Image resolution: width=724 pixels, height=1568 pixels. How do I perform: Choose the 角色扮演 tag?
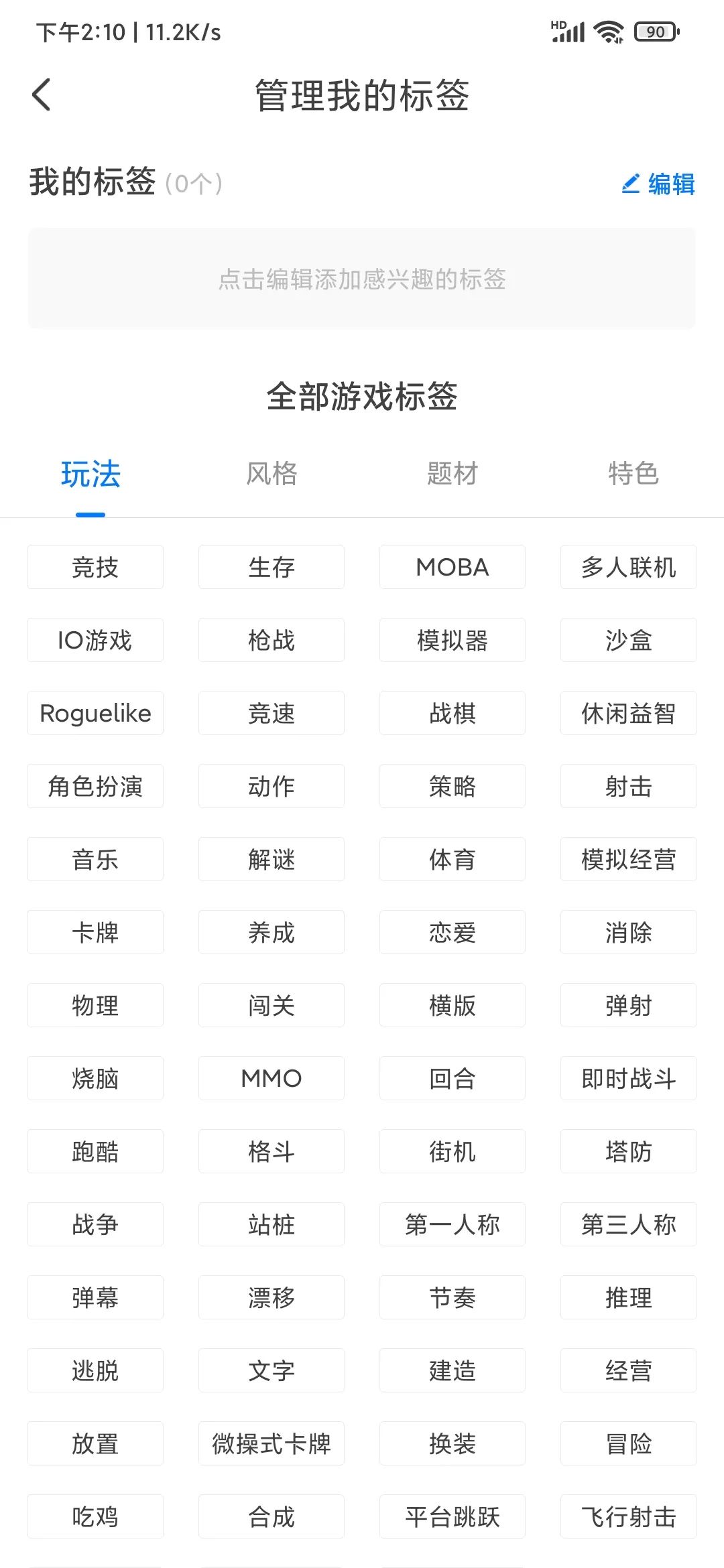point(95,786)
